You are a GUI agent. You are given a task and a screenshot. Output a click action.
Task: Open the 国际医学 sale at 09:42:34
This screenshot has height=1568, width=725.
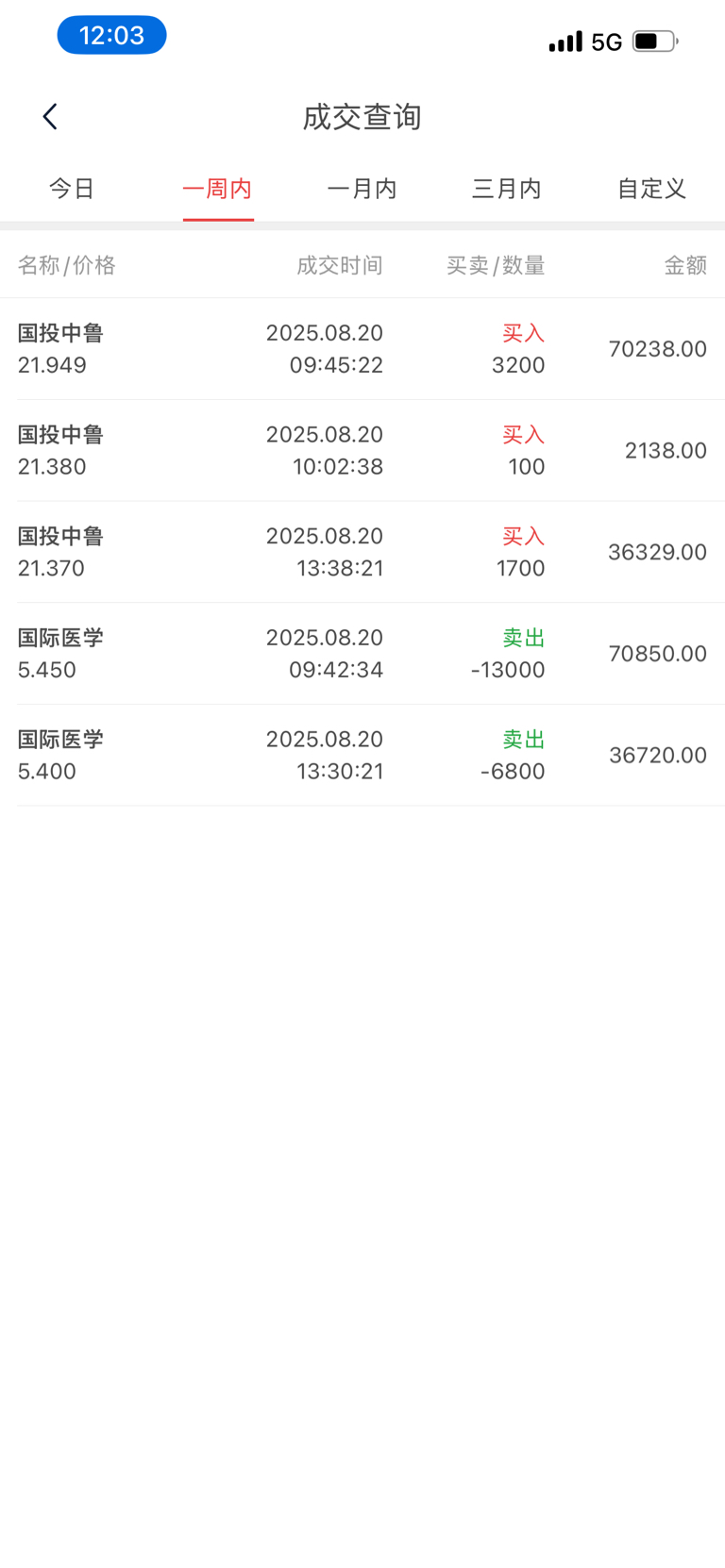tap(362, 654)
